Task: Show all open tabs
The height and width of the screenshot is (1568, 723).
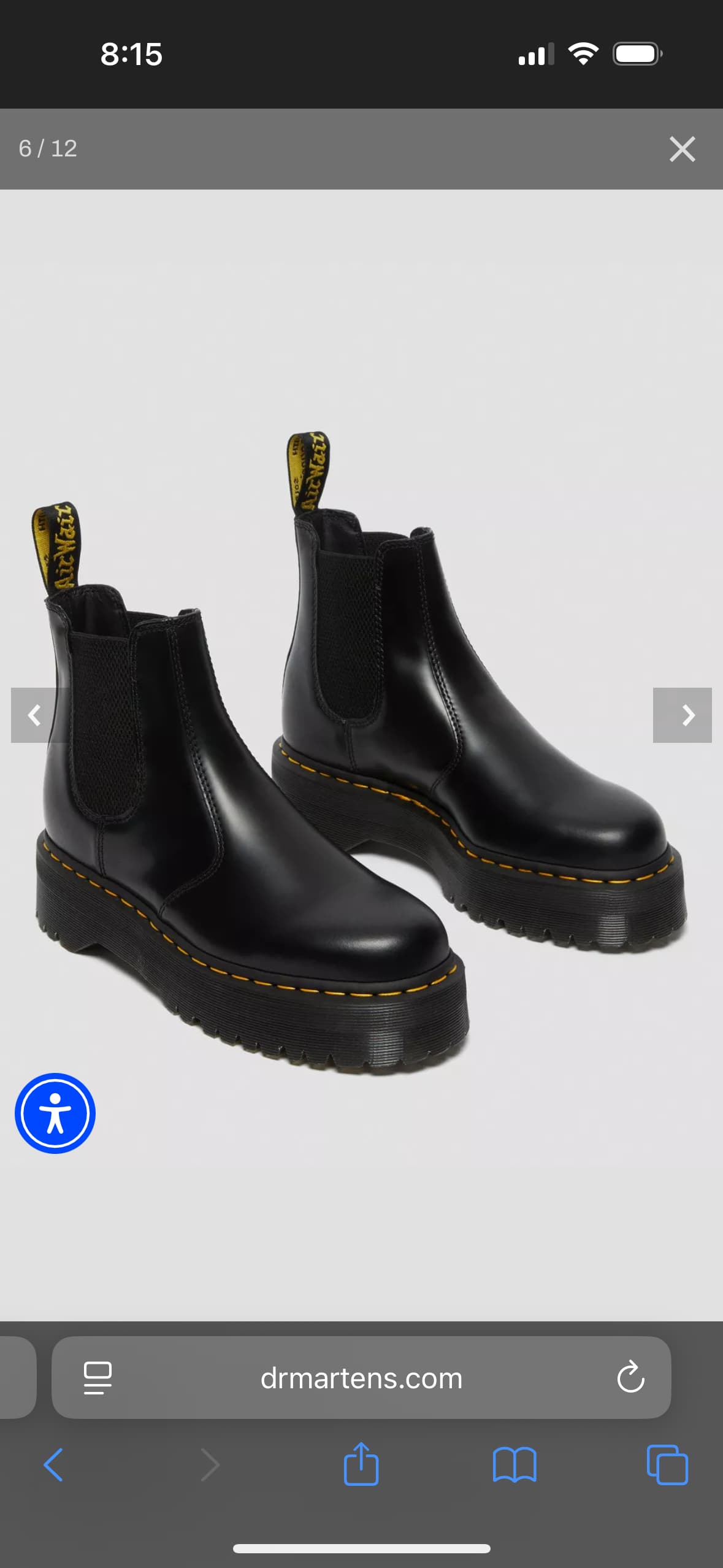Action: click(x=667, y=1464)
